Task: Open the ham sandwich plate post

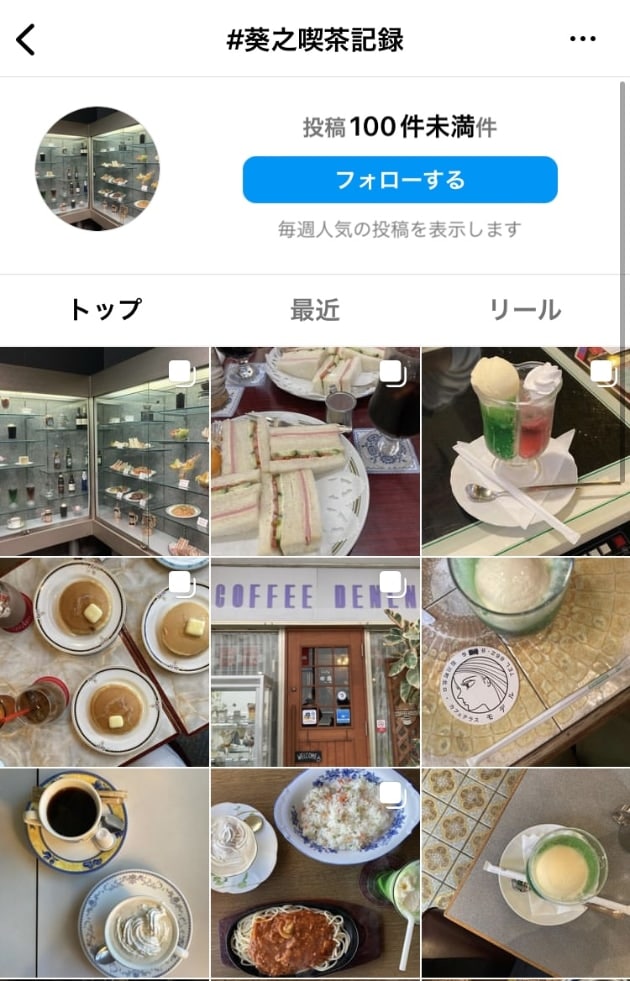Action: click(315, 451)
